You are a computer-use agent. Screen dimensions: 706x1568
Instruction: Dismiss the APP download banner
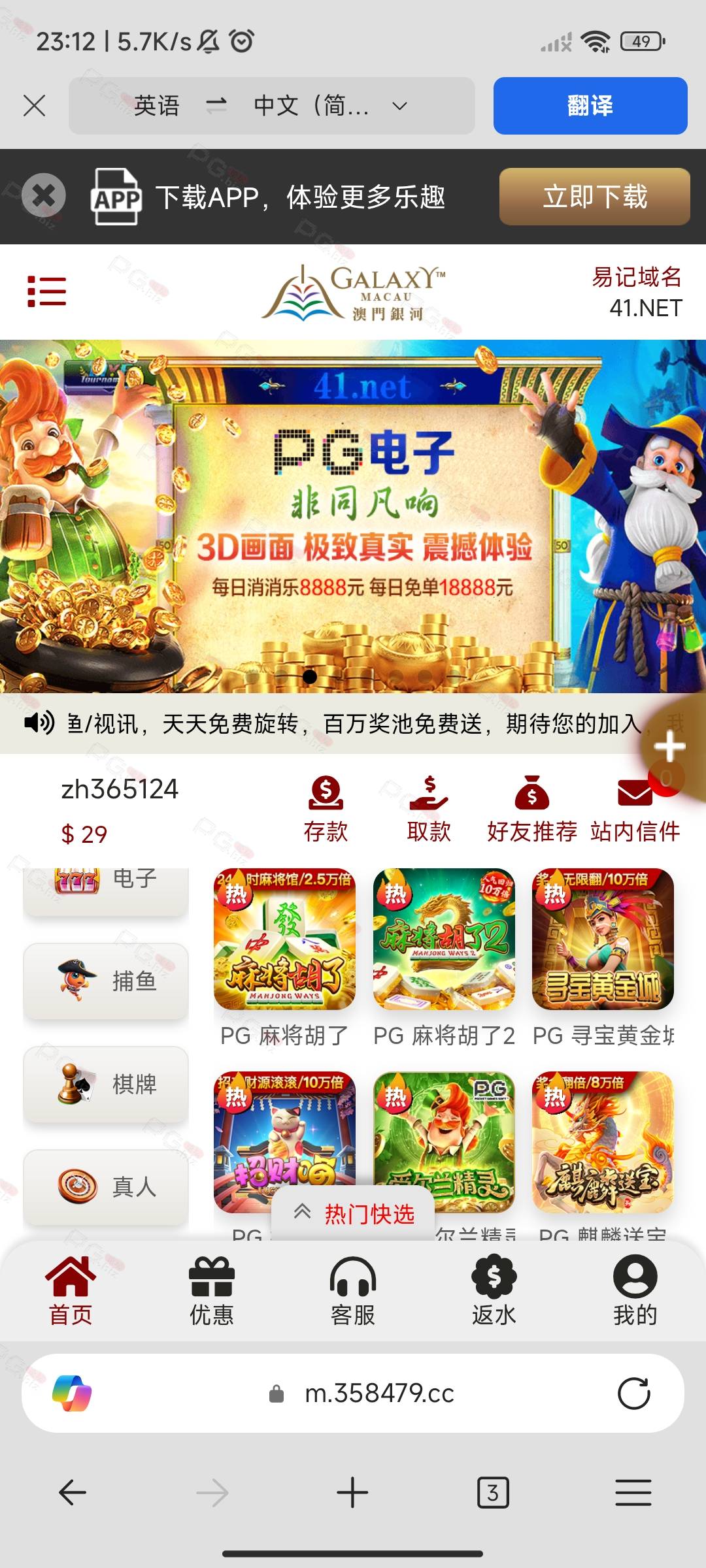44,195
